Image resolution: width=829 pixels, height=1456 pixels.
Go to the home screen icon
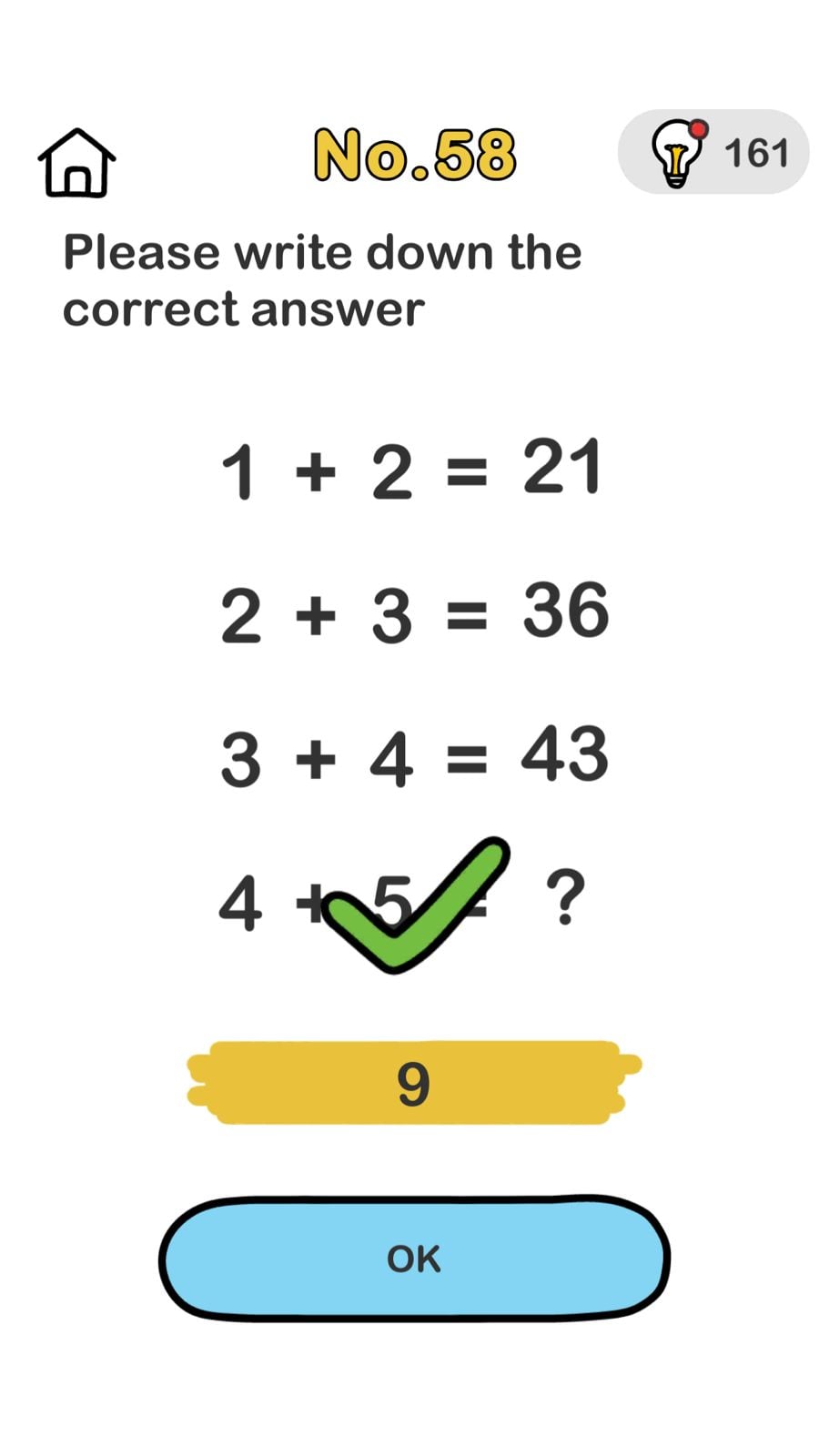(x=76, y=163)
